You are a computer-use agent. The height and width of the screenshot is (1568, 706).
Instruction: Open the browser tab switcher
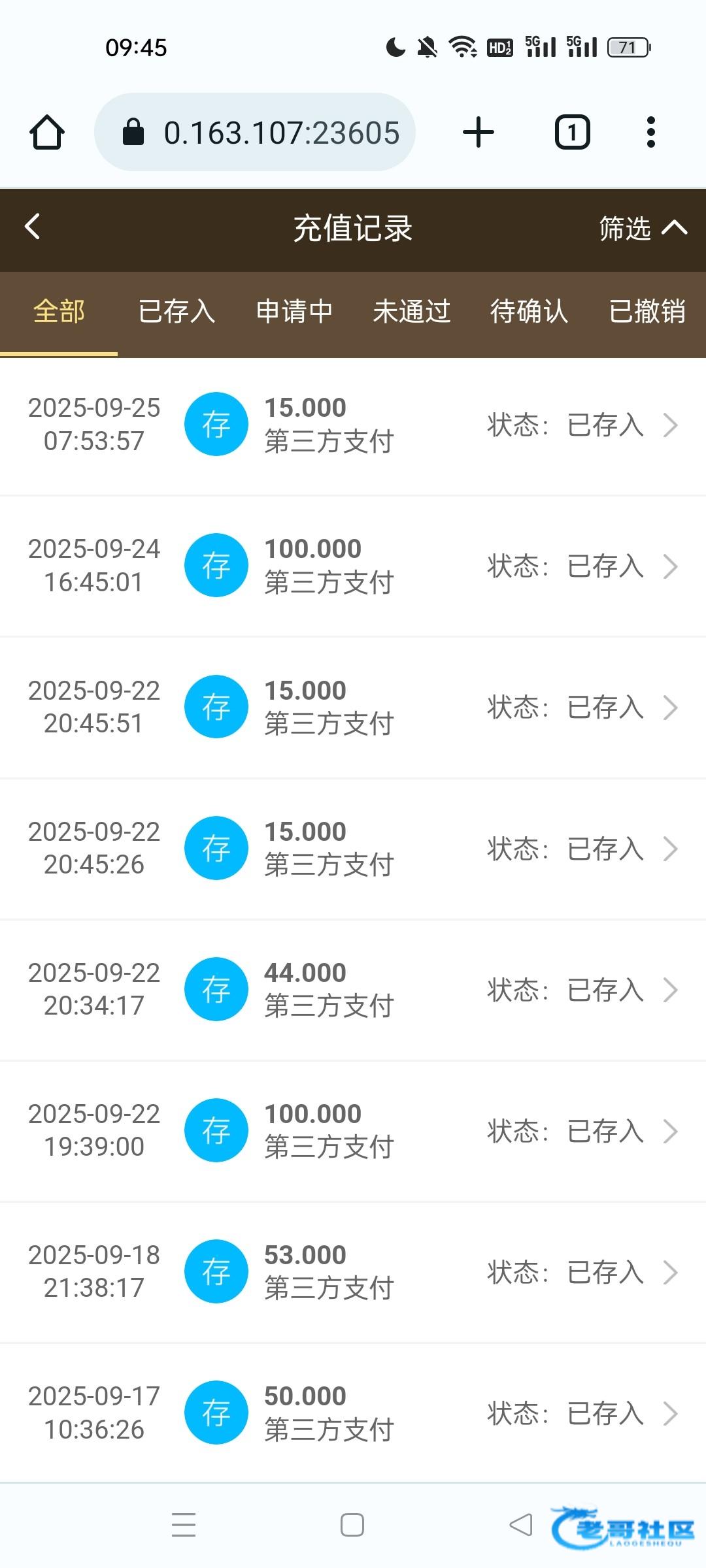click(572, 133)
